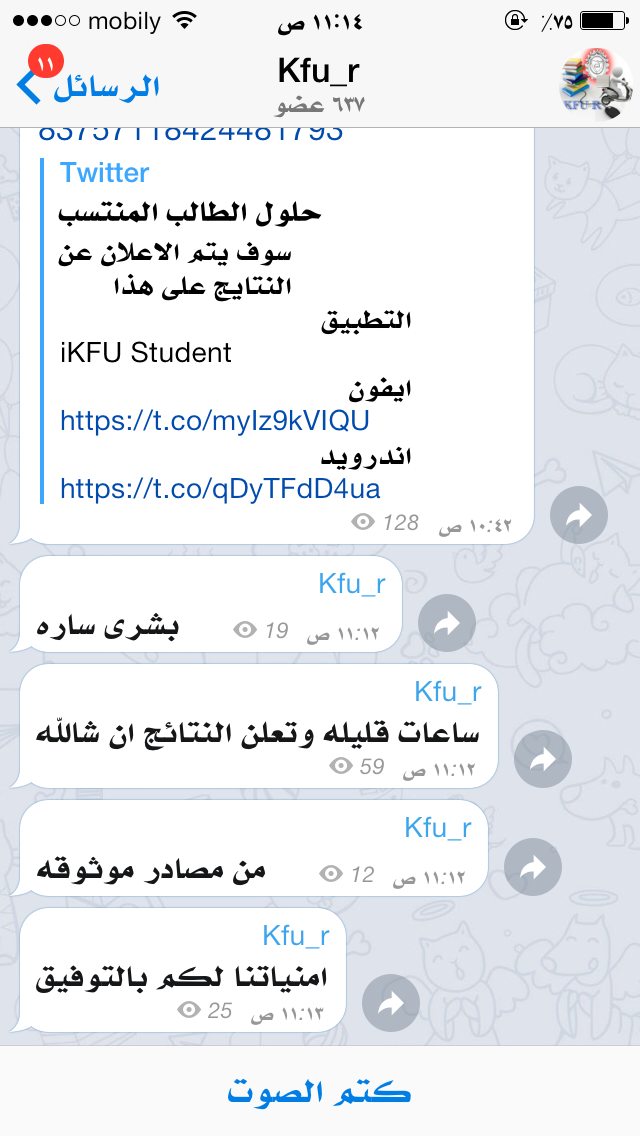Forward the message بشرى ساره
Image resolution: width=640 pixels, height=1136 pixels.
coord(447,623)
